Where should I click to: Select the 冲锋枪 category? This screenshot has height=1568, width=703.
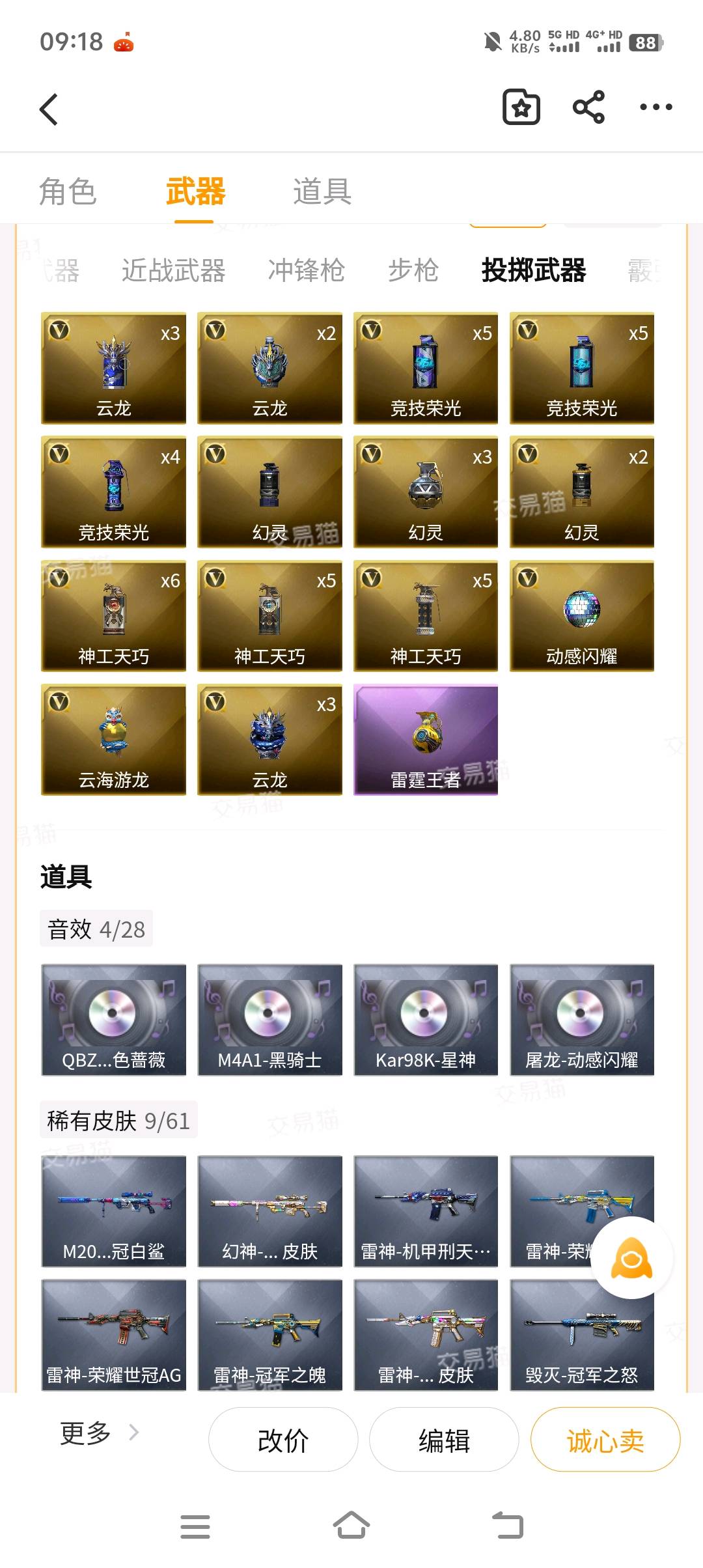[306, 270]
